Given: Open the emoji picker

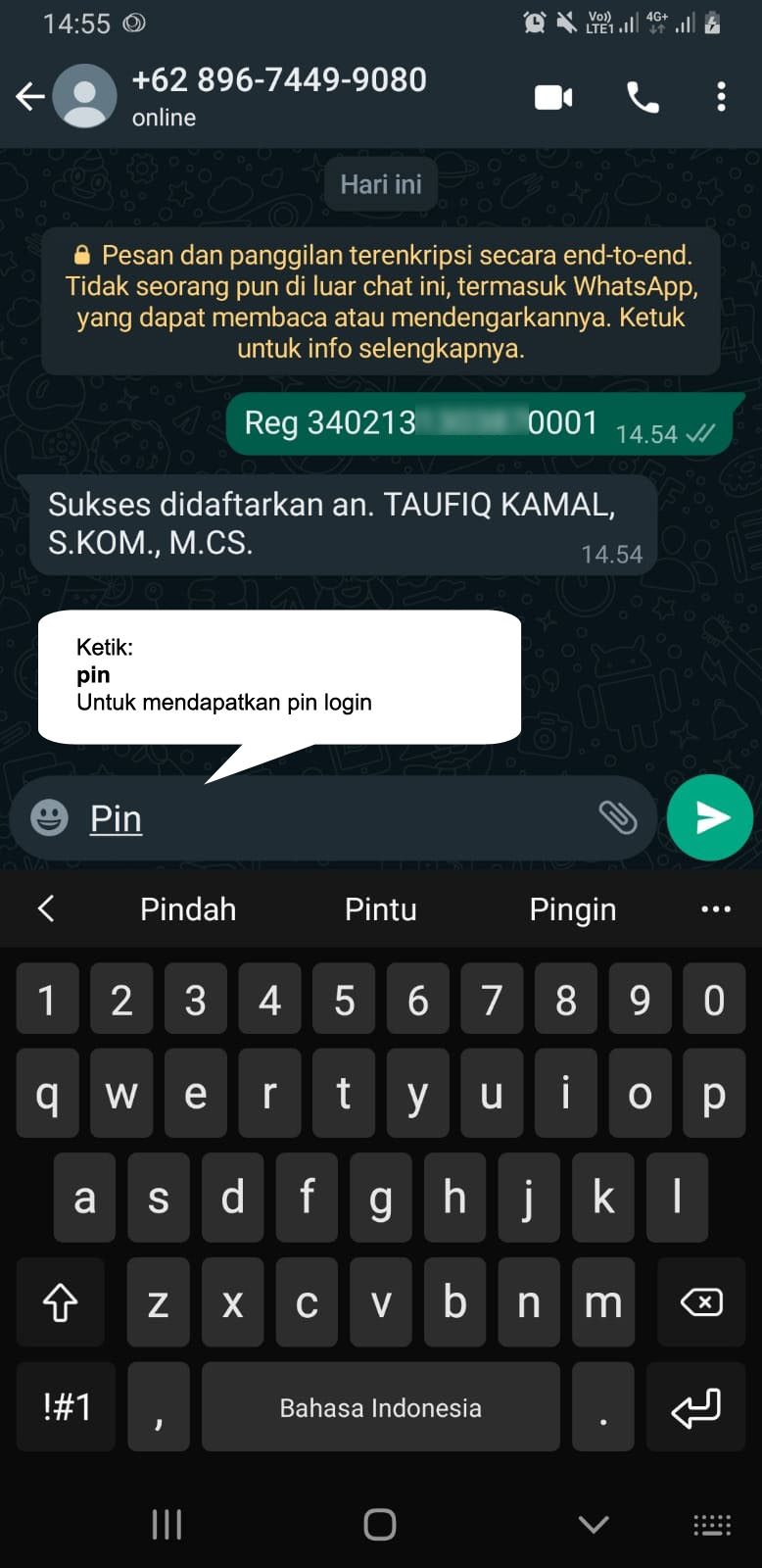Looking at the screenshot, I should 49,817.
